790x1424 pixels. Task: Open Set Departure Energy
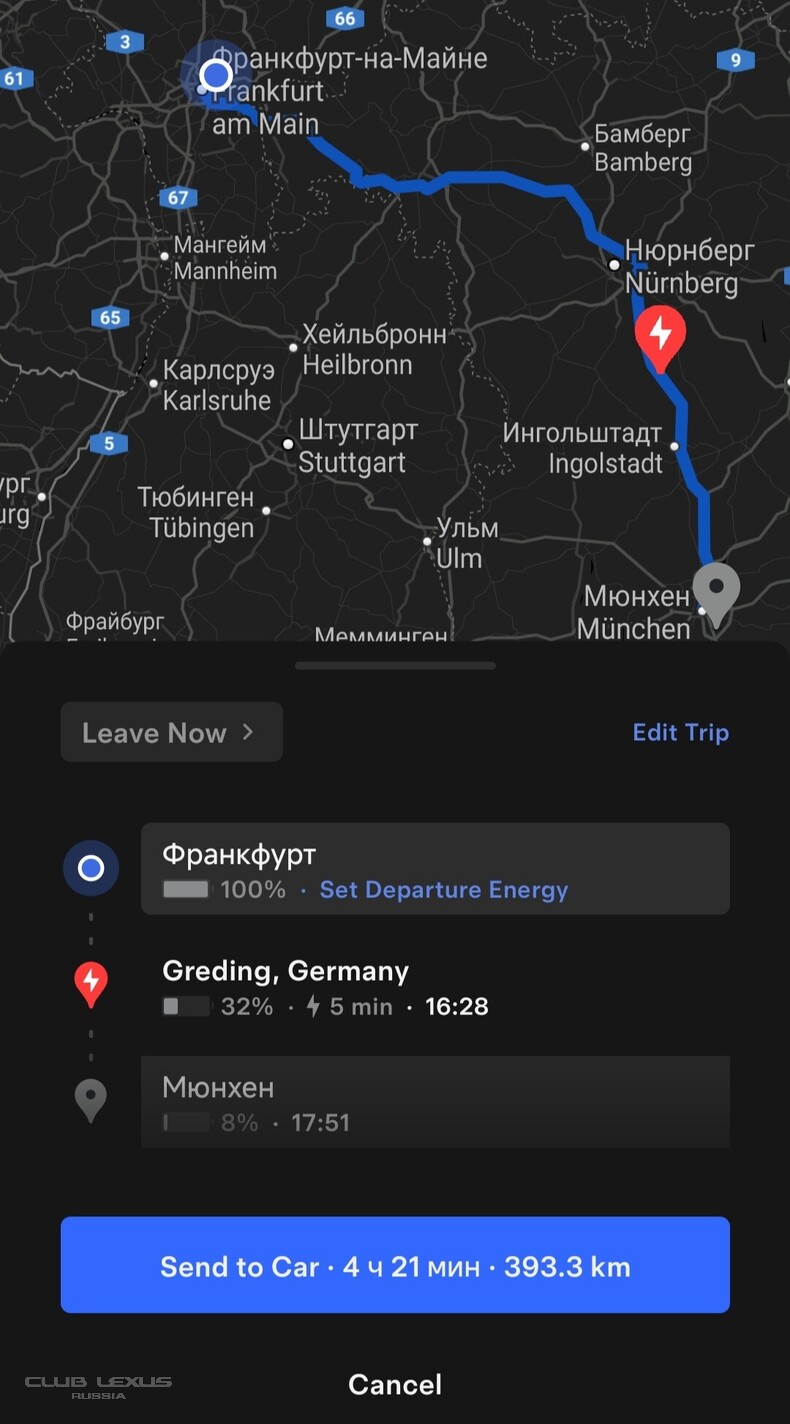coord(443,890)
